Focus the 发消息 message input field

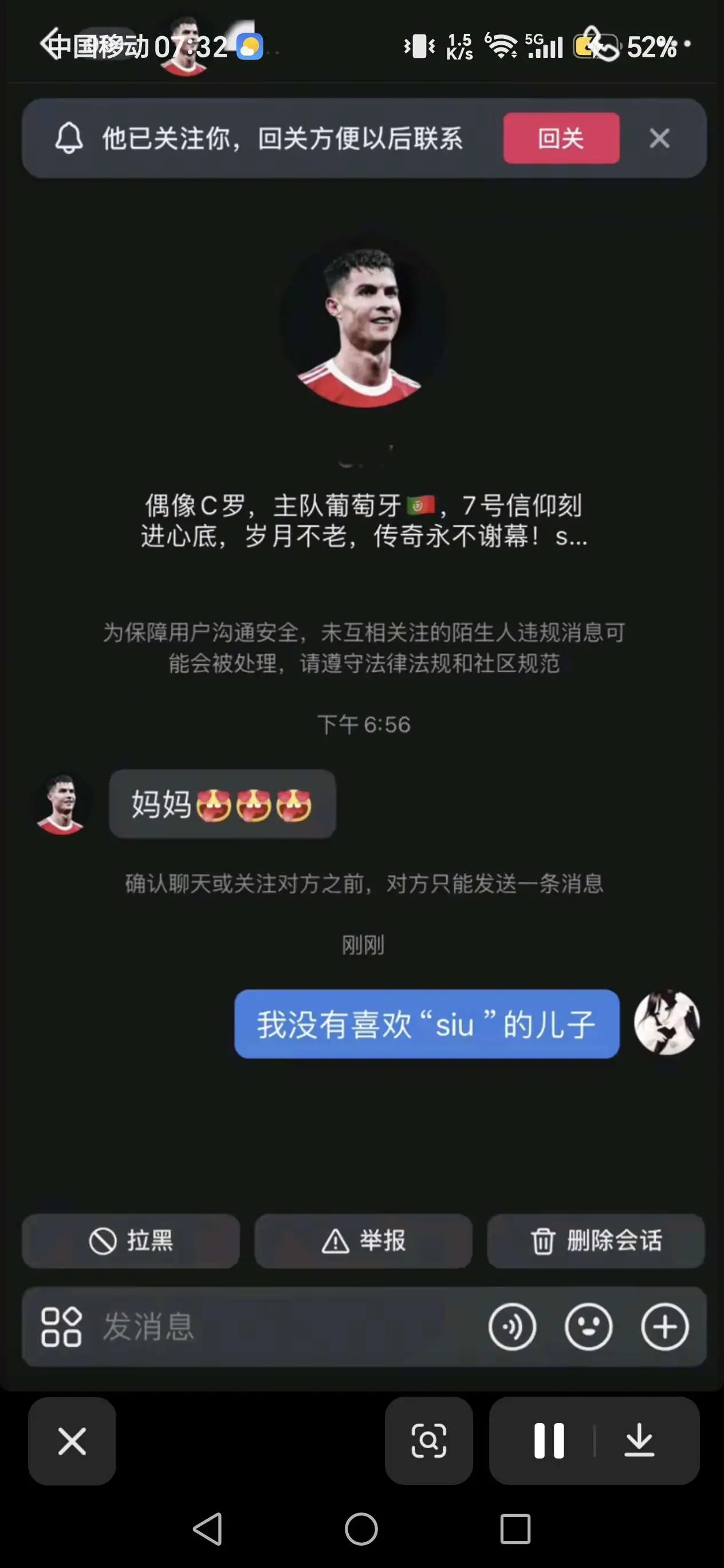tap(286, 1326)
